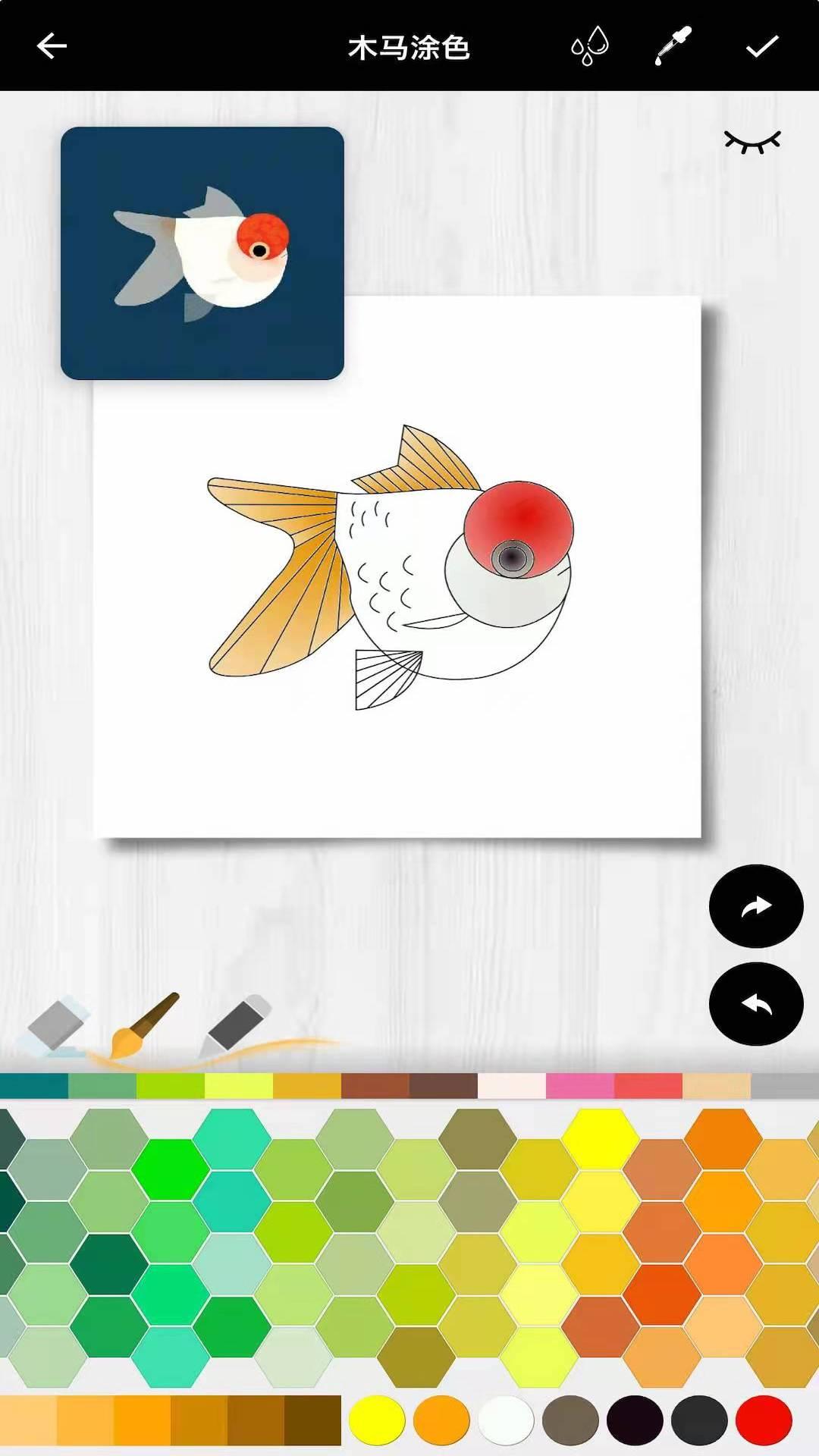
Task: Select the red circle swatch
Action: coord(764,1420)
